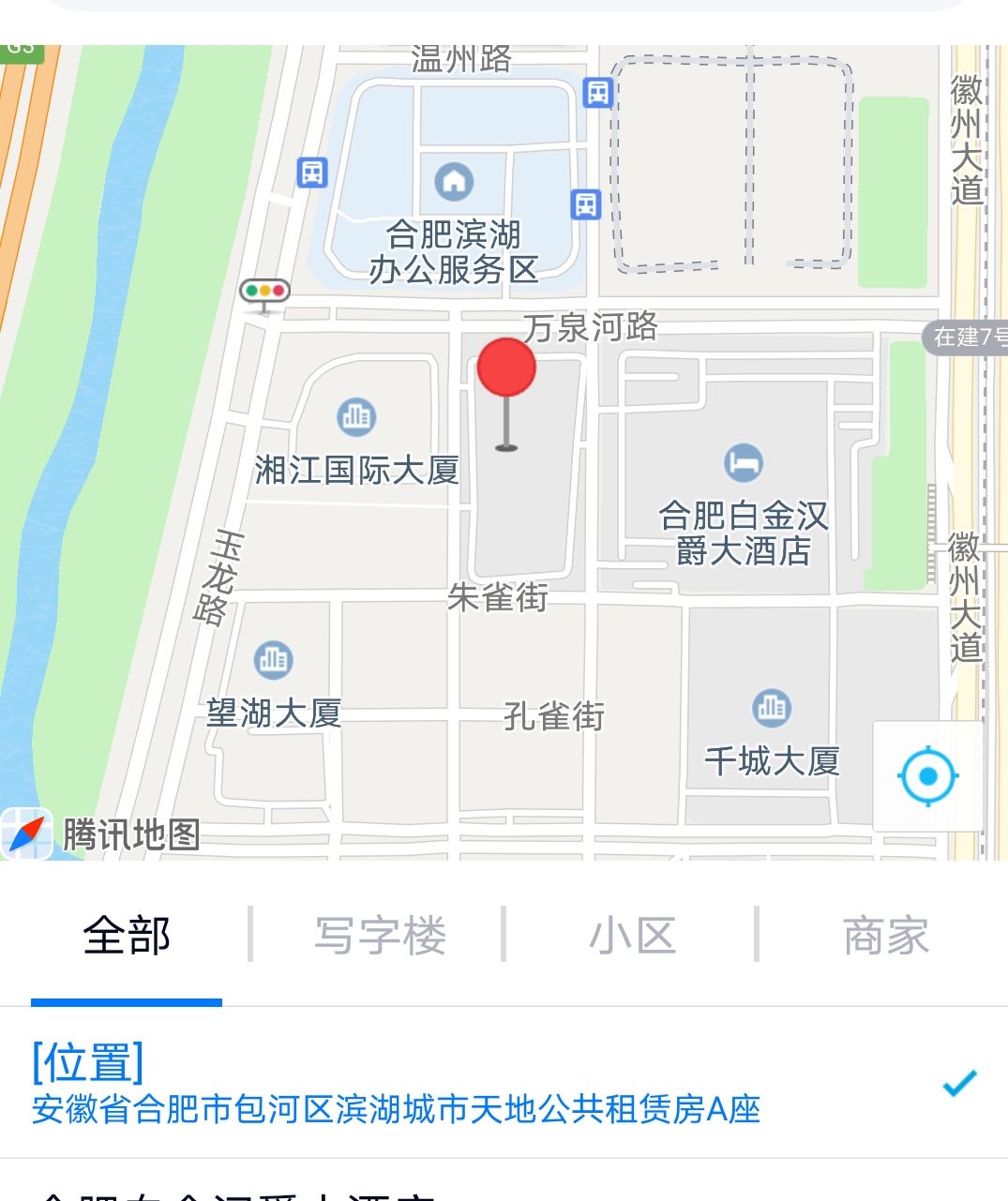Tap the 望湖大厦 building marker
1008x1201 pixels.
coord(274,660)
